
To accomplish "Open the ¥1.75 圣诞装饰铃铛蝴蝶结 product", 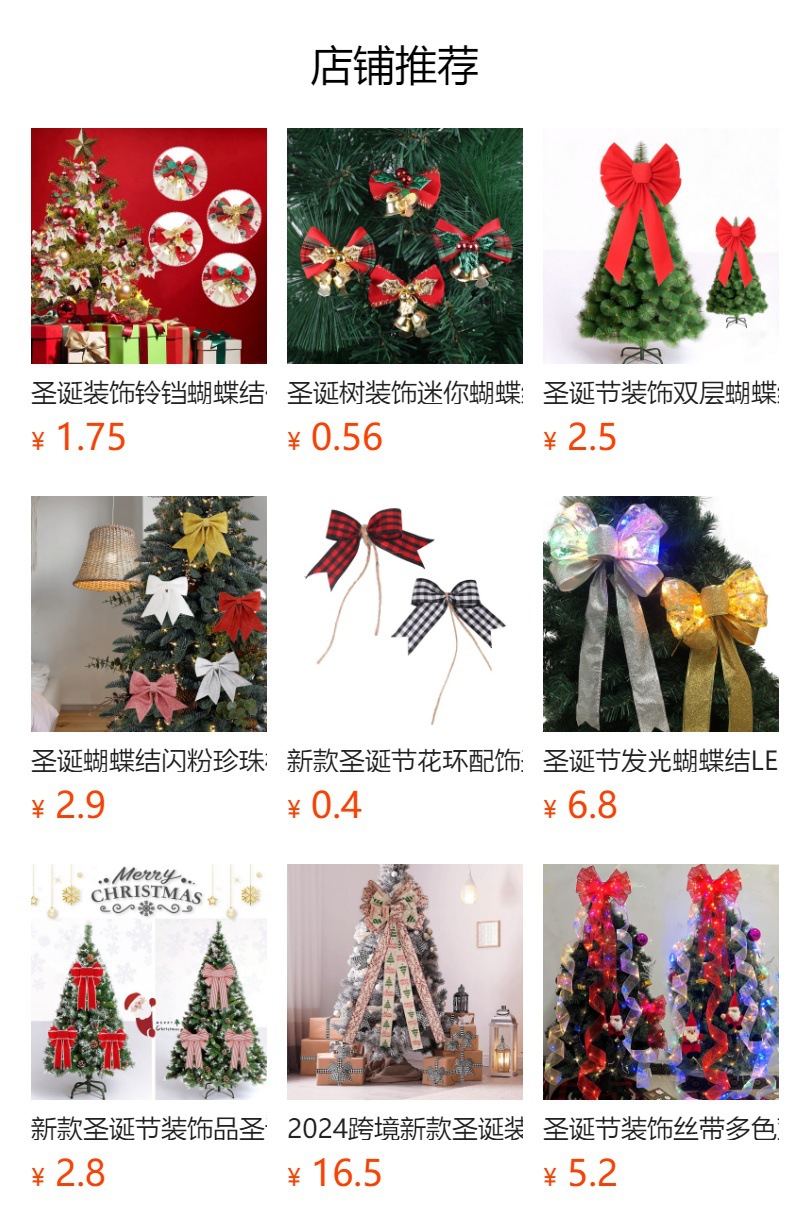I will tap(148, 246).
